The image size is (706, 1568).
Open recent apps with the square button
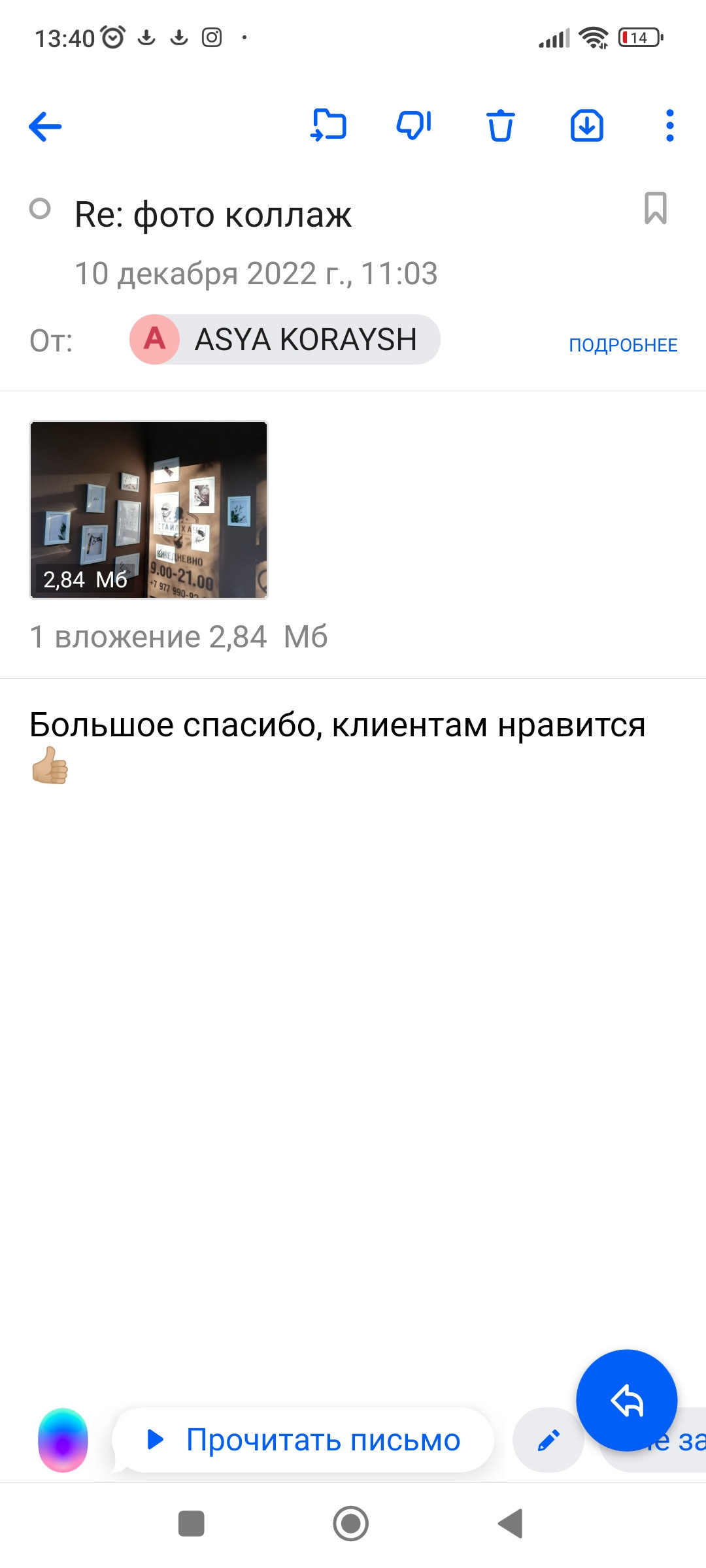click(192, 1524)
